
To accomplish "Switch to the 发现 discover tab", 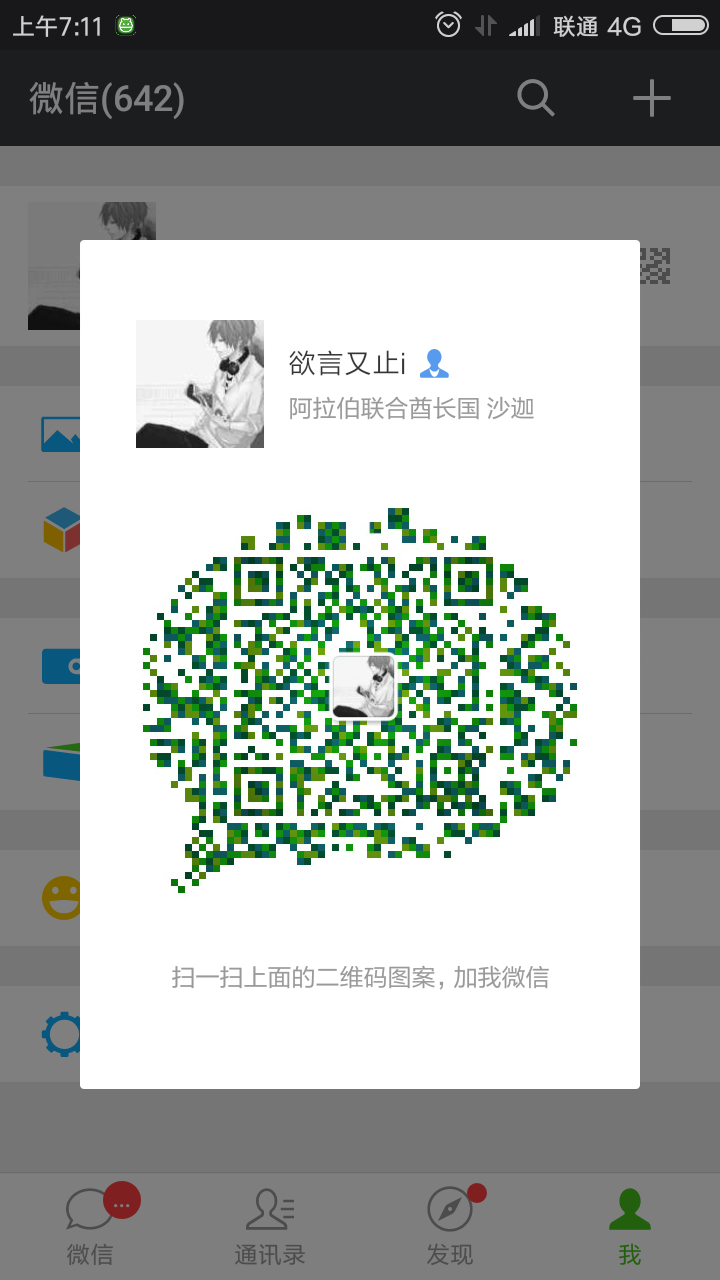I will [x=450, y=1226].
